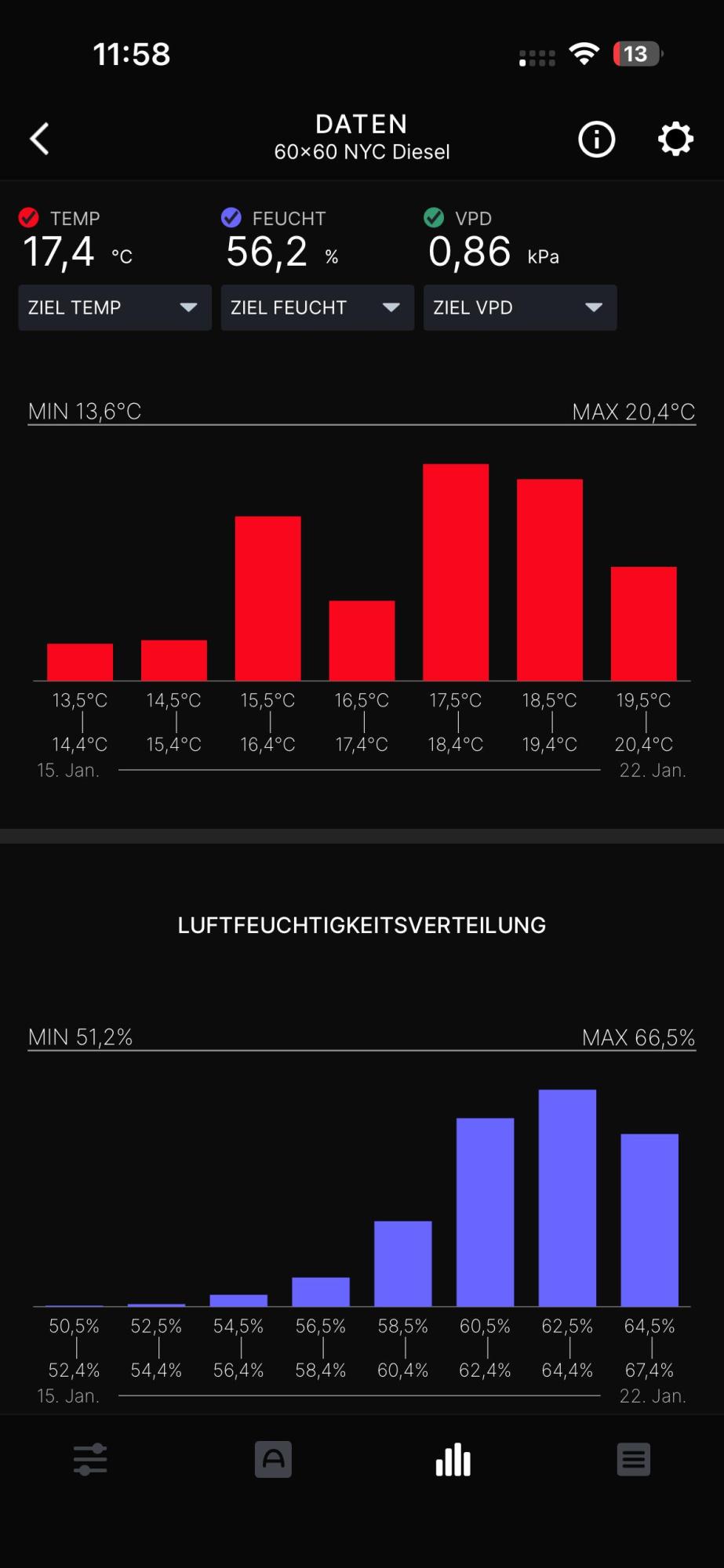Toggle the FEUCHT checkmark

tap(231, 217)
